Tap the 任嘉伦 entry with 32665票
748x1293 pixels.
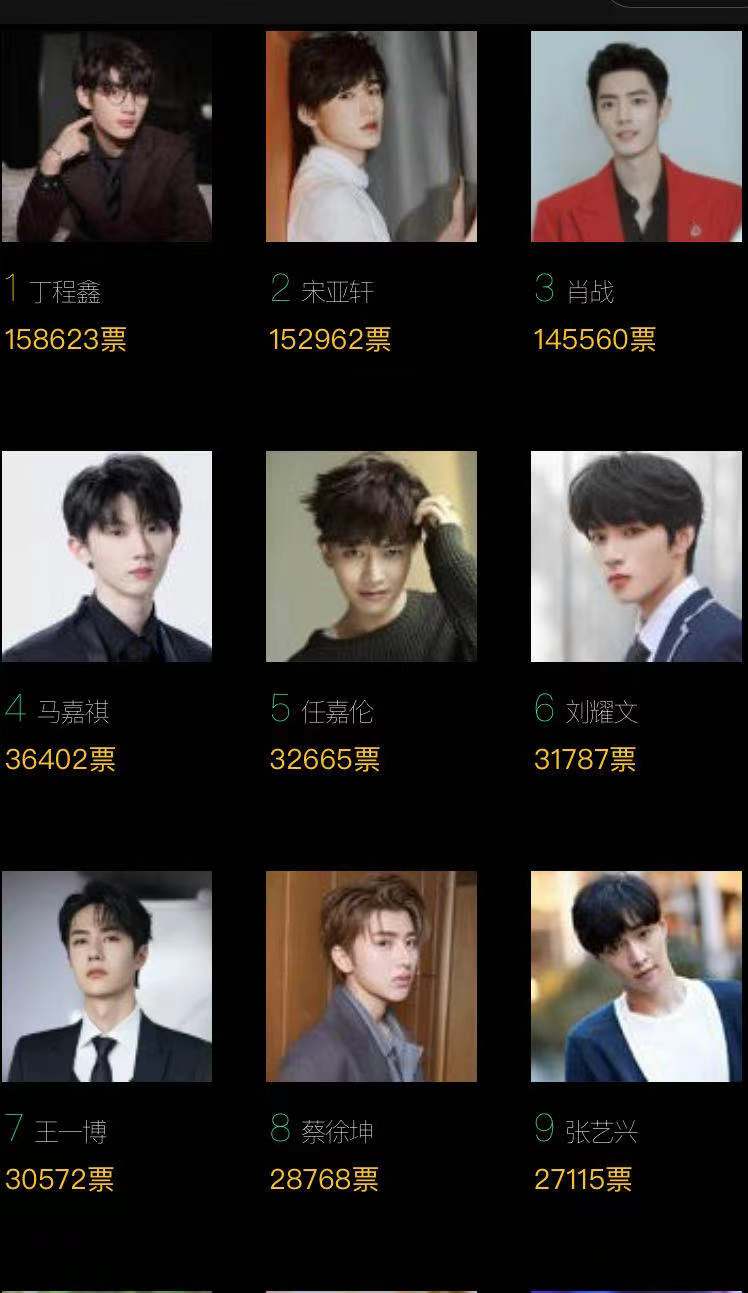click(x=371, y=557)
